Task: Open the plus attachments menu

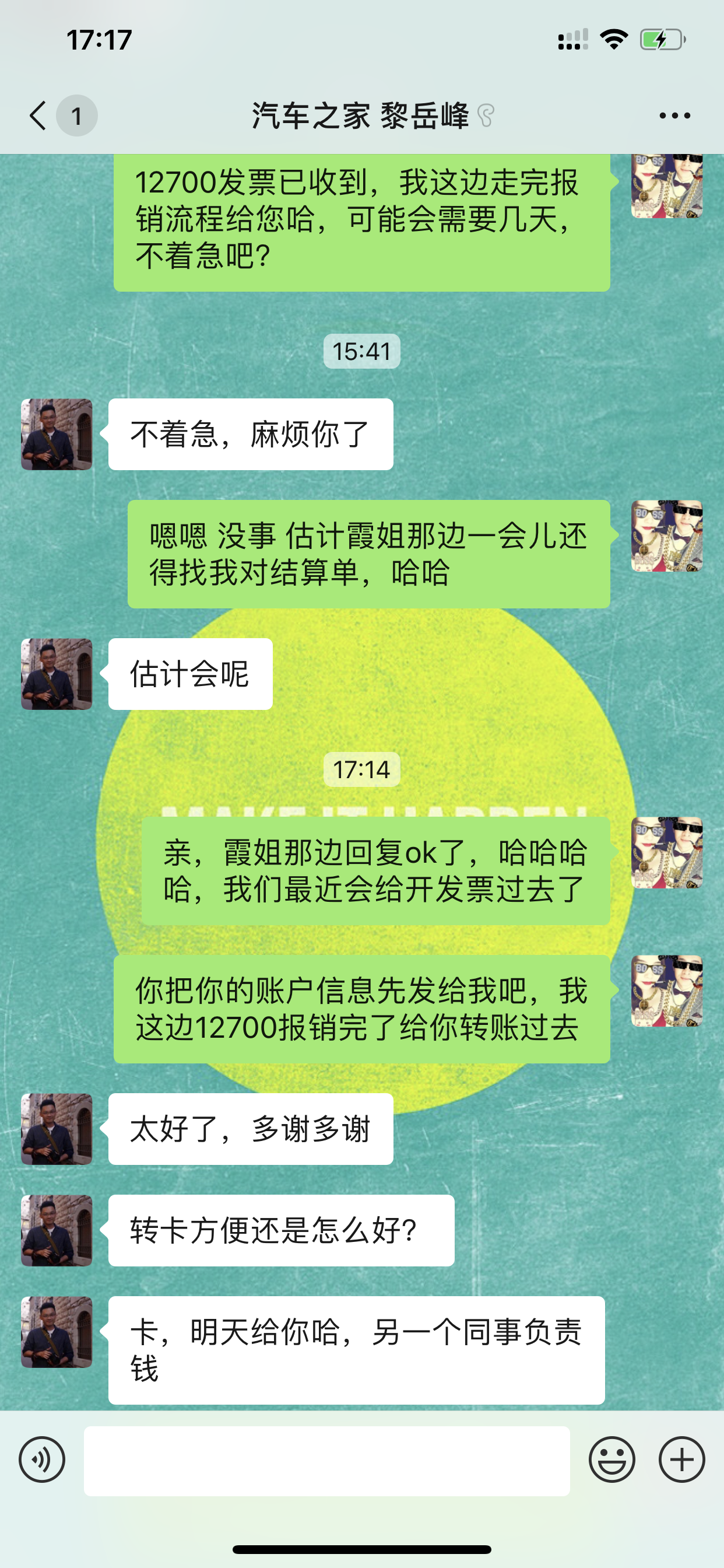Action: click(x=681, y=1459)
